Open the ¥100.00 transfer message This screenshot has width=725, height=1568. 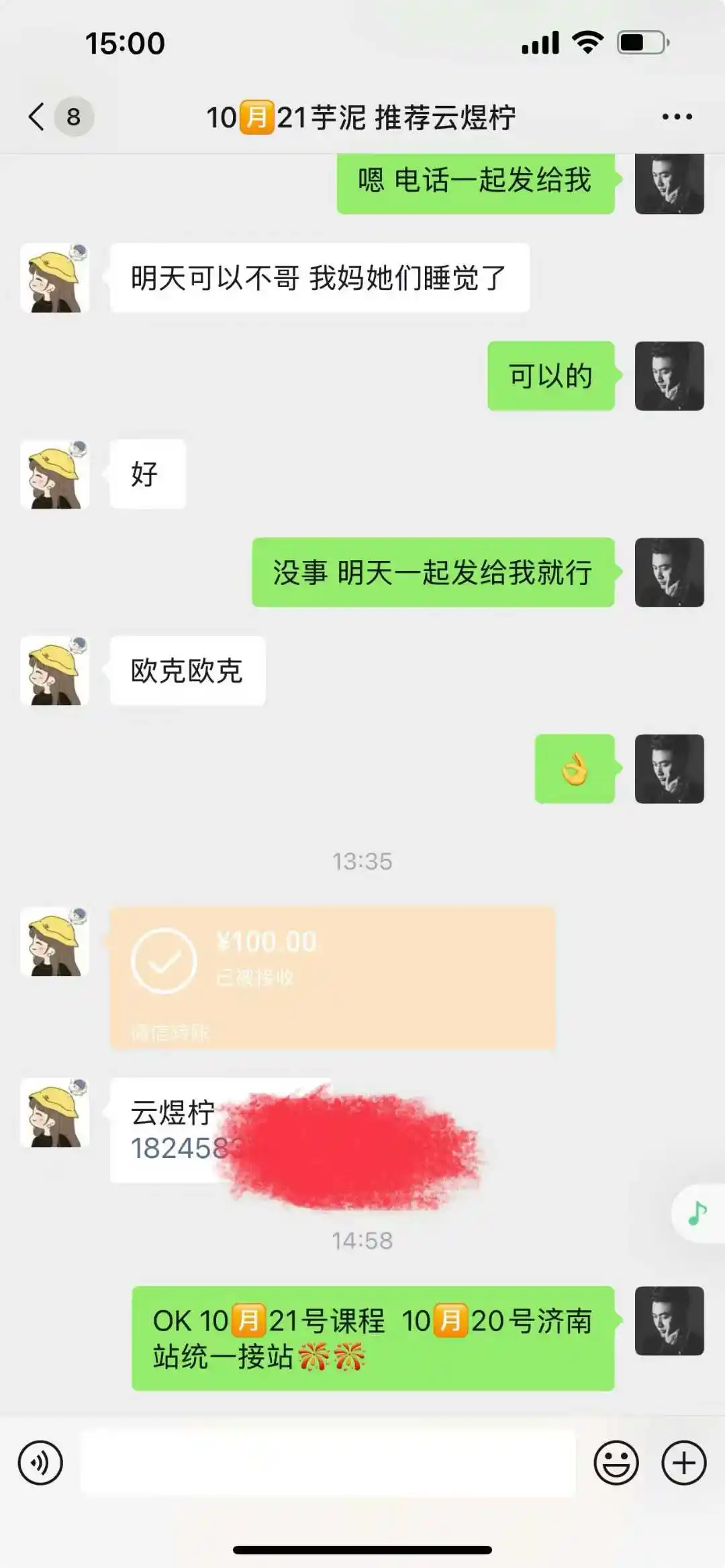pyautogui.click(x=332, y=977)
